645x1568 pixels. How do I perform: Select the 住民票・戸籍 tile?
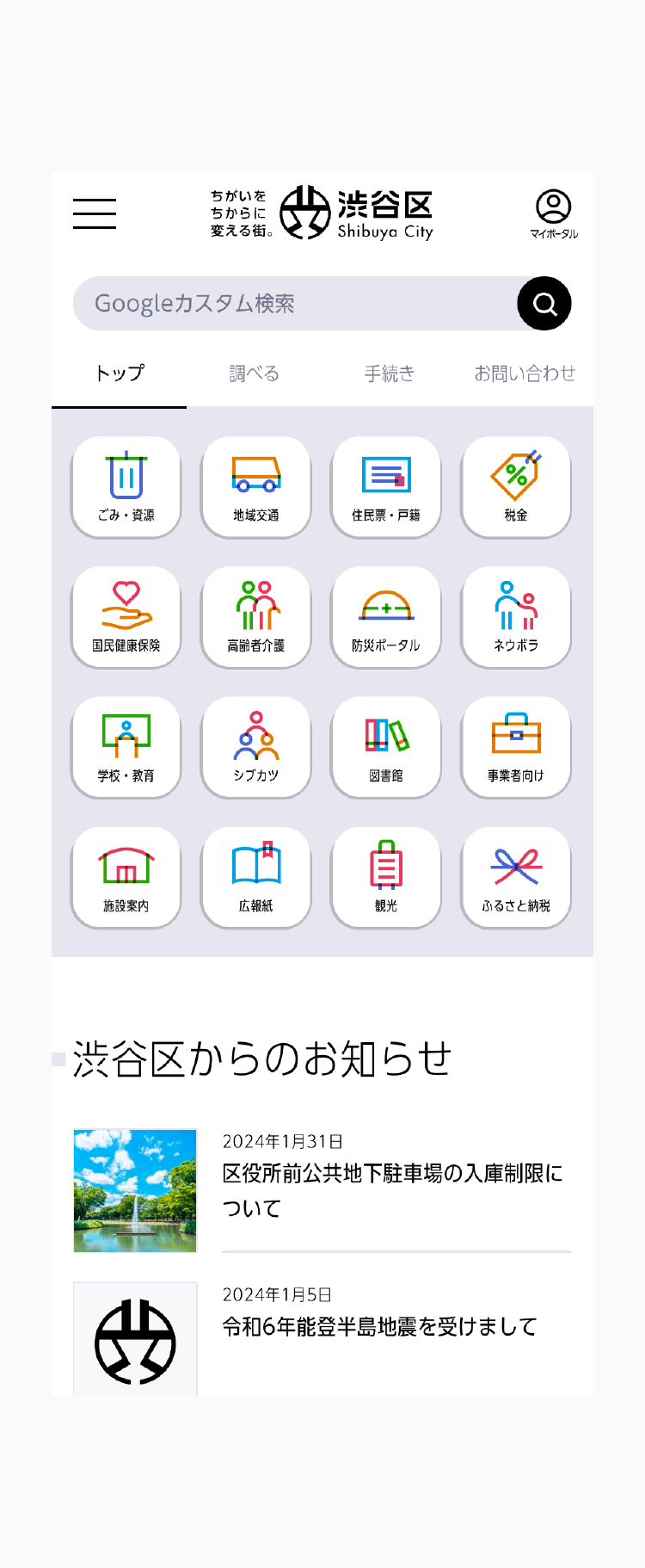[386, 487]
